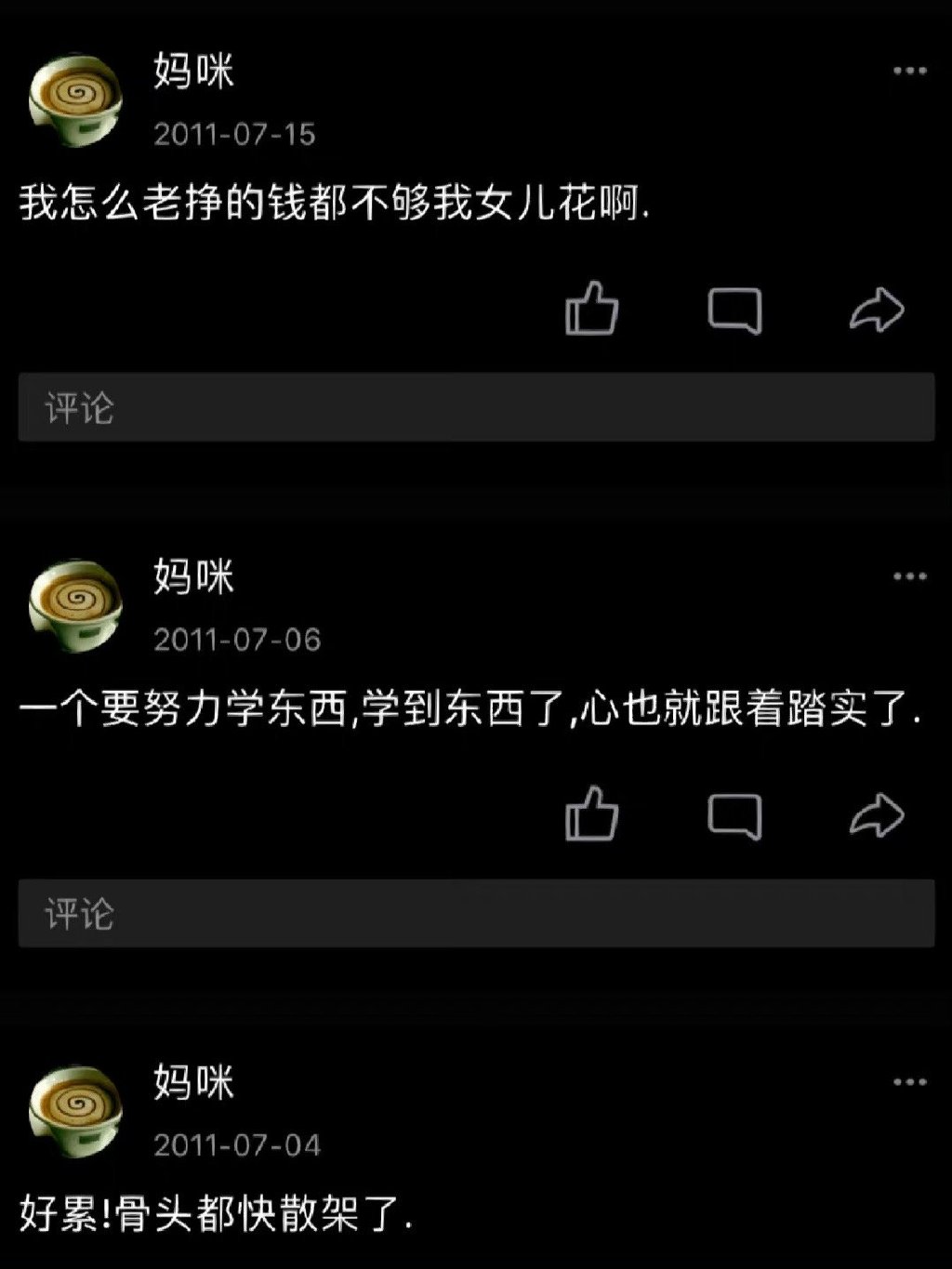The width and height of the screenshot is (952, 1269).
Task: Open overflow menu on the 2011-07-04 post
Action: point(909,1082)
